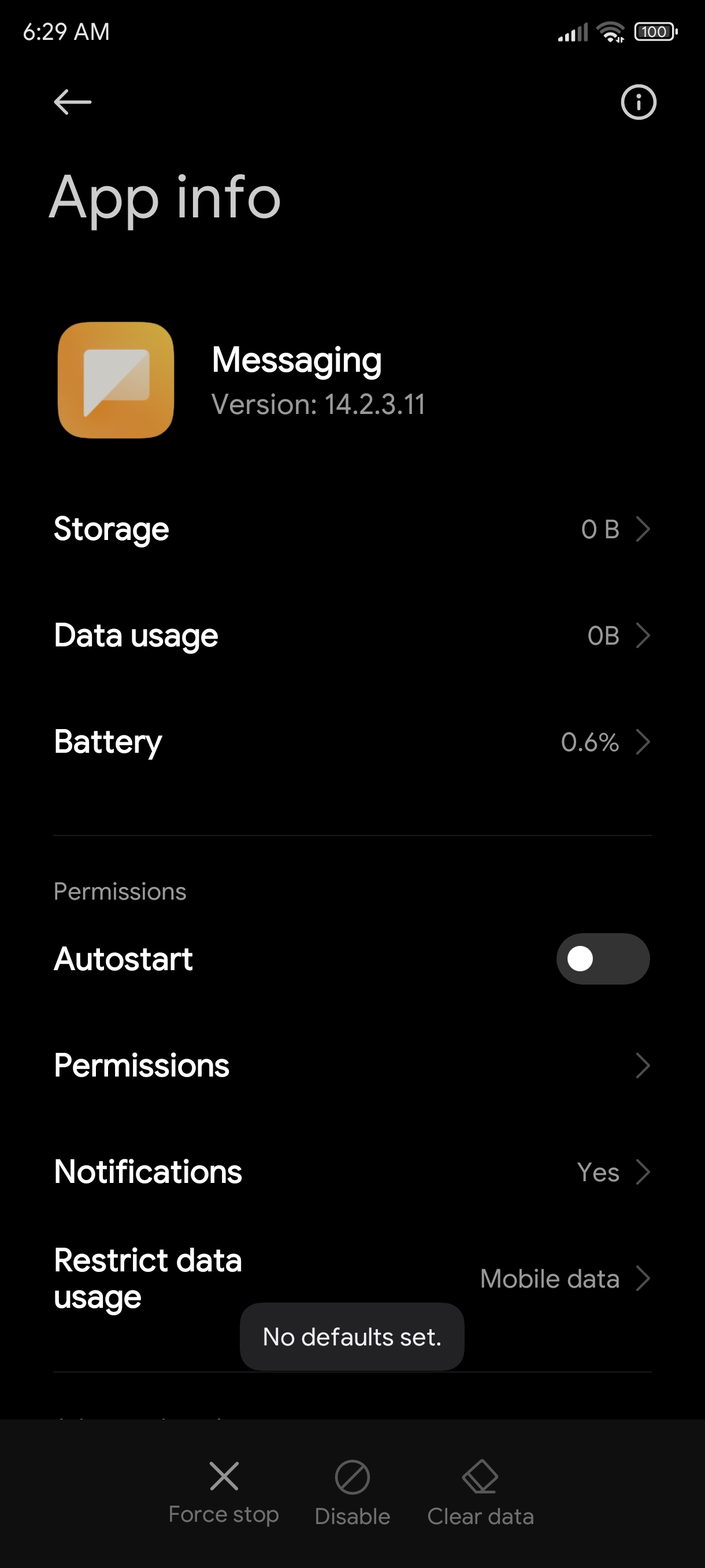Go back using the arrow
Screen dimensions: 705x1568
pyautogui.click(x=72, y=102)
